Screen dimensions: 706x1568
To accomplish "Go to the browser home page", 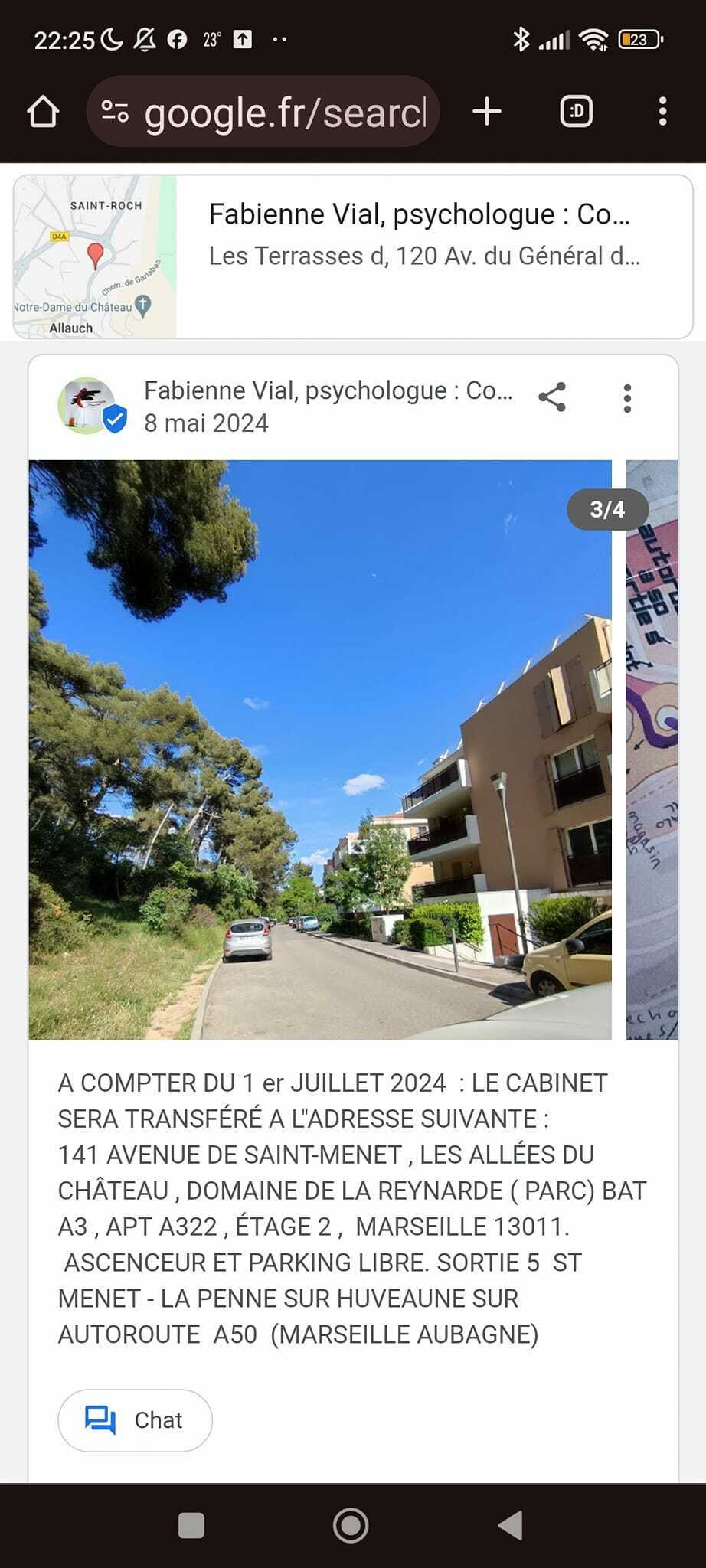I will (43, 112).
